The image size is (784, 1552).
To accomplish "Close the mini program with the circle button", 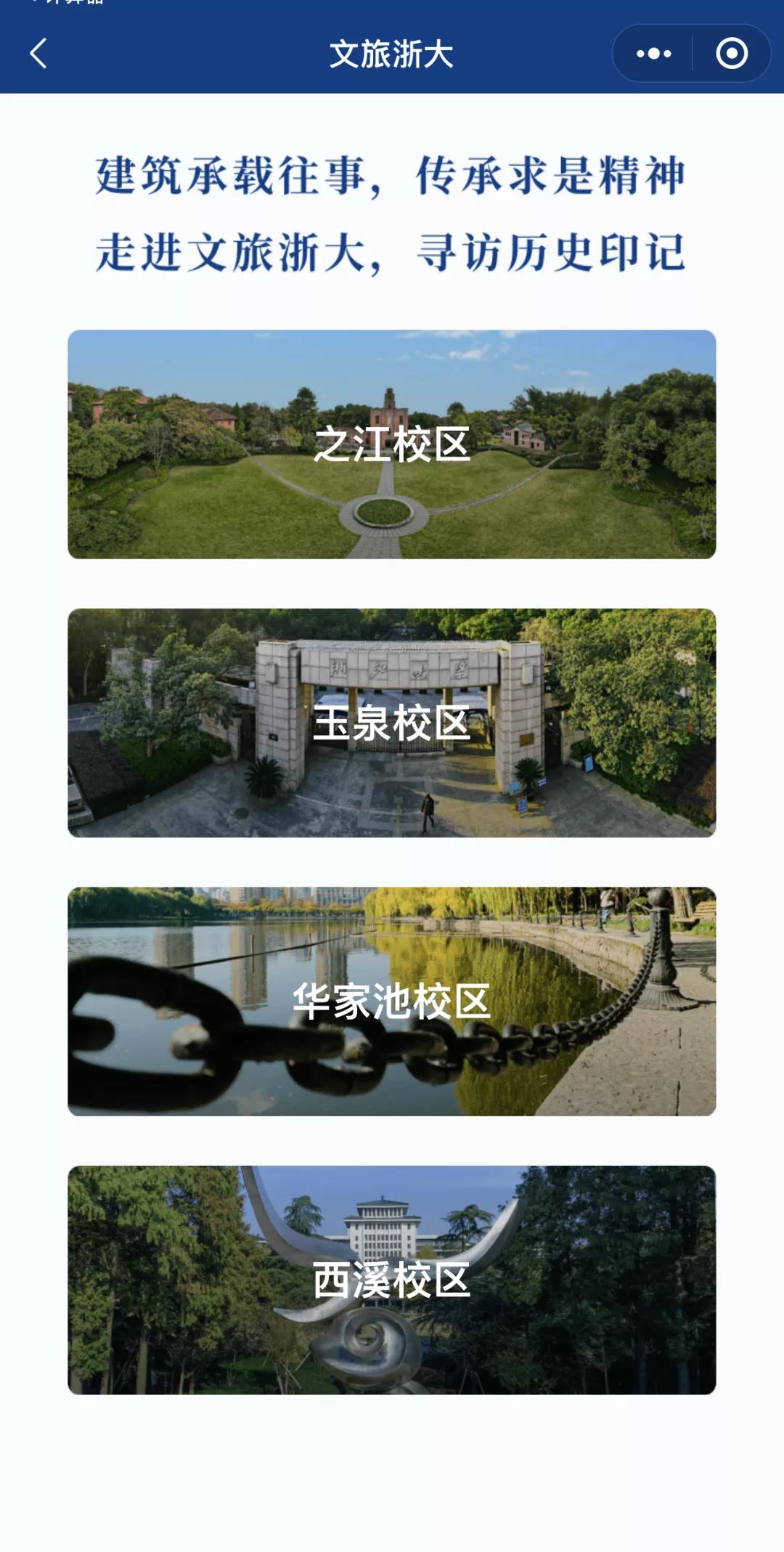I will [731, 54].
